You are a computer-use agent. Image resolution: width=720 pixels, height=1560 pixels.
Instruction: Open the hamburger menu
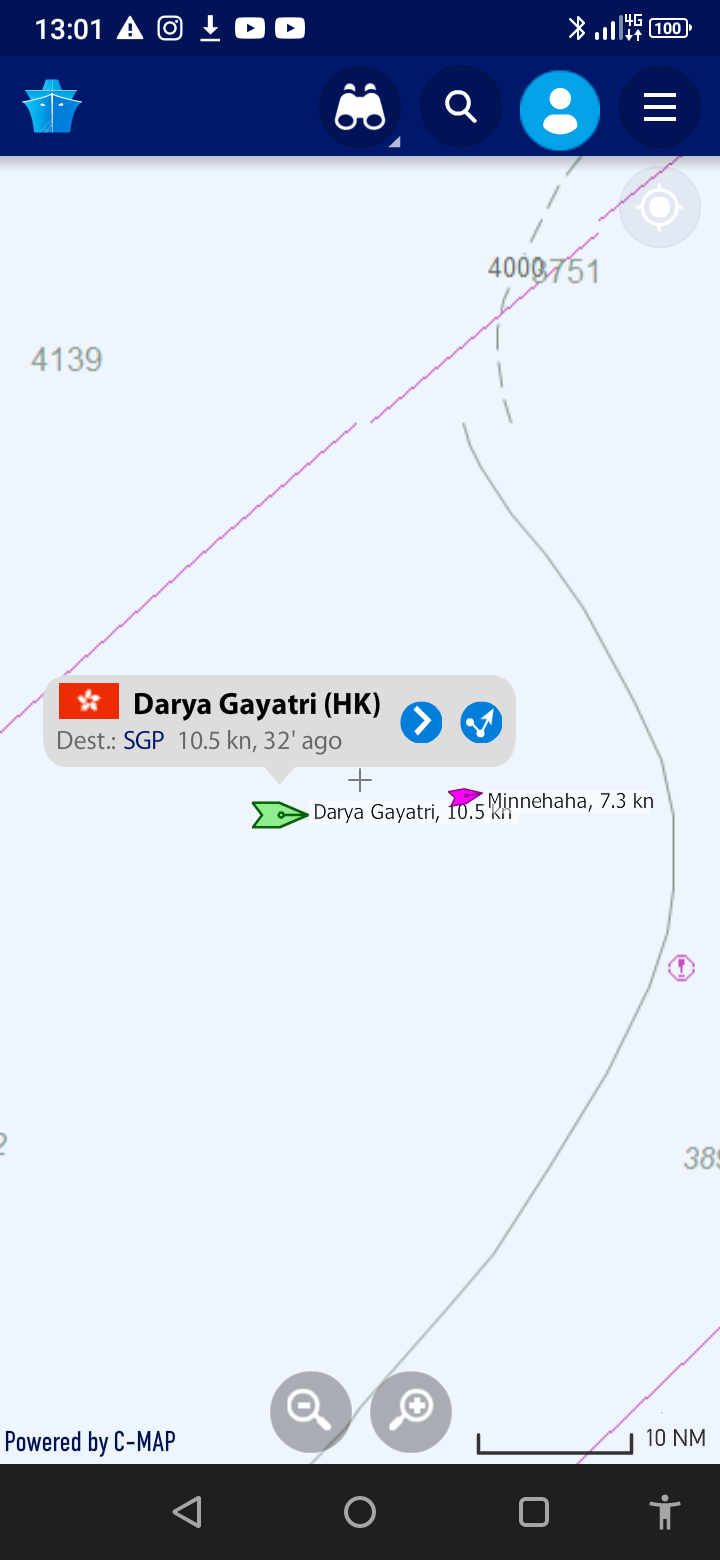click(660, 107)
